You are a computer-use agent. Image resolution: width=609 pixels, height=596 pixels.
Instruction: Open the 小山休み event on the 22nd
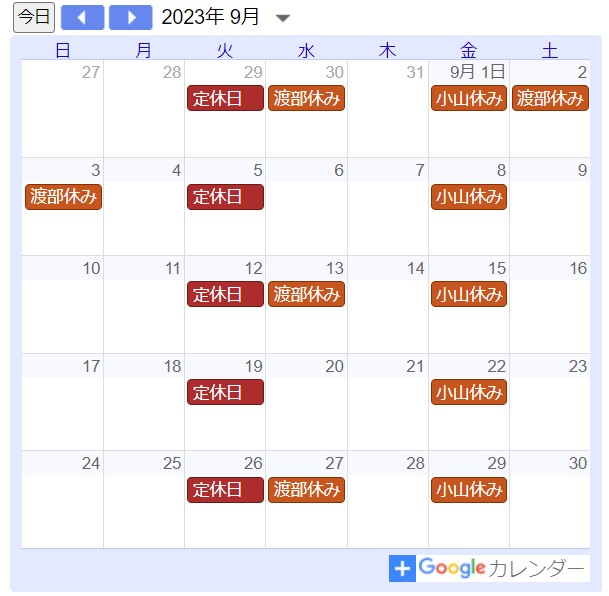pyautogui.click(x=469, y=392)
